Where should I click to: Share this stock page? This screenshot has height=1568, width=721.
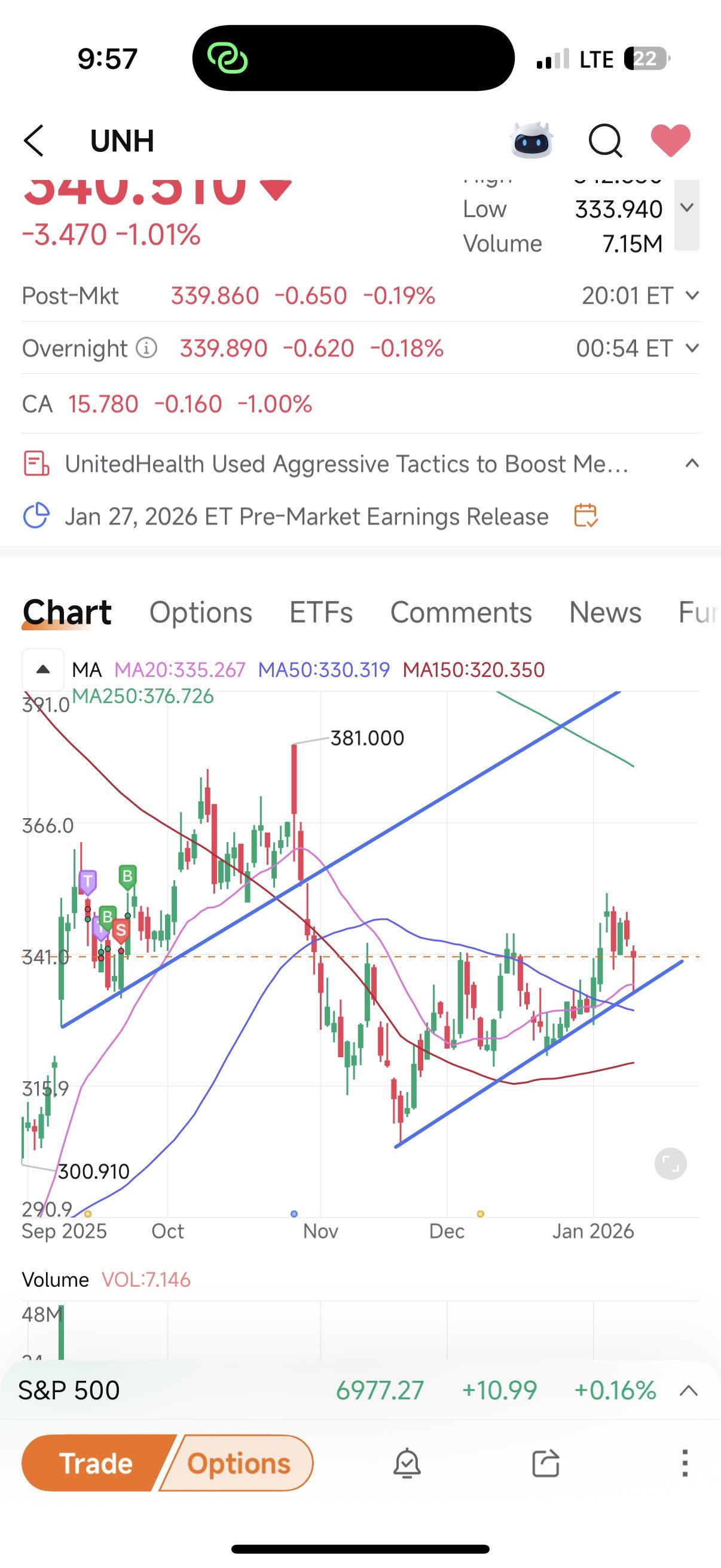(546, 1463)
